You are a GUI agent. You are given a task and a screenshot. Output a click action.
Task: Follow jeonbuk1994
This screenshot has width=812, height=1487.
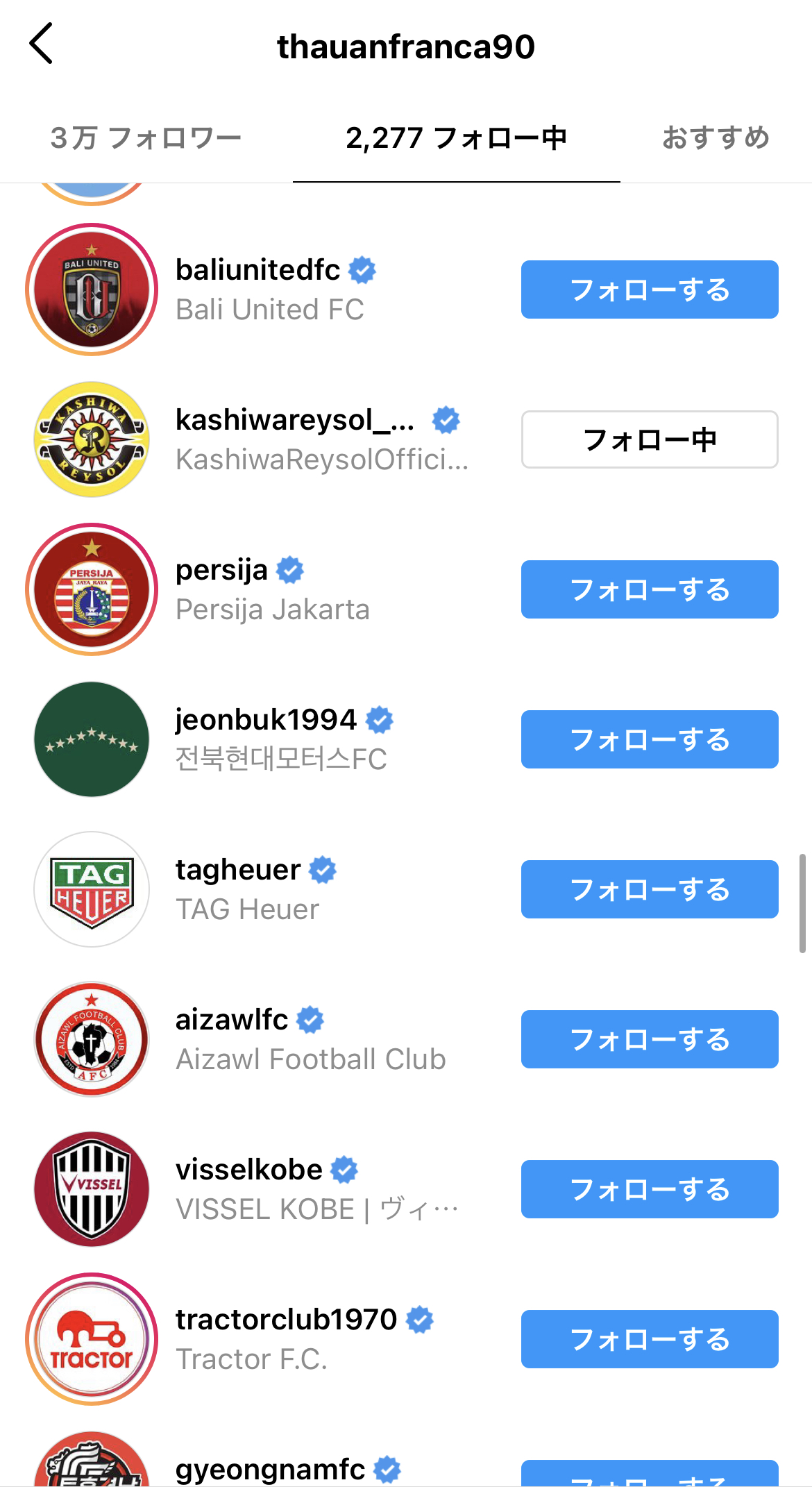click(650, 739)
